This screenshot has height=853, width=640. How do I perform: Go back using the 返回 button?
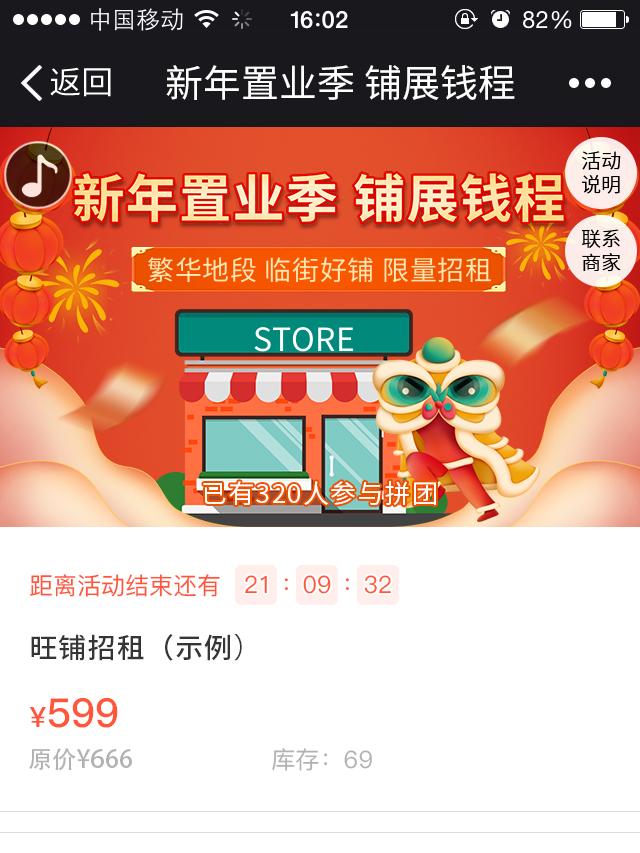(66, 83)
